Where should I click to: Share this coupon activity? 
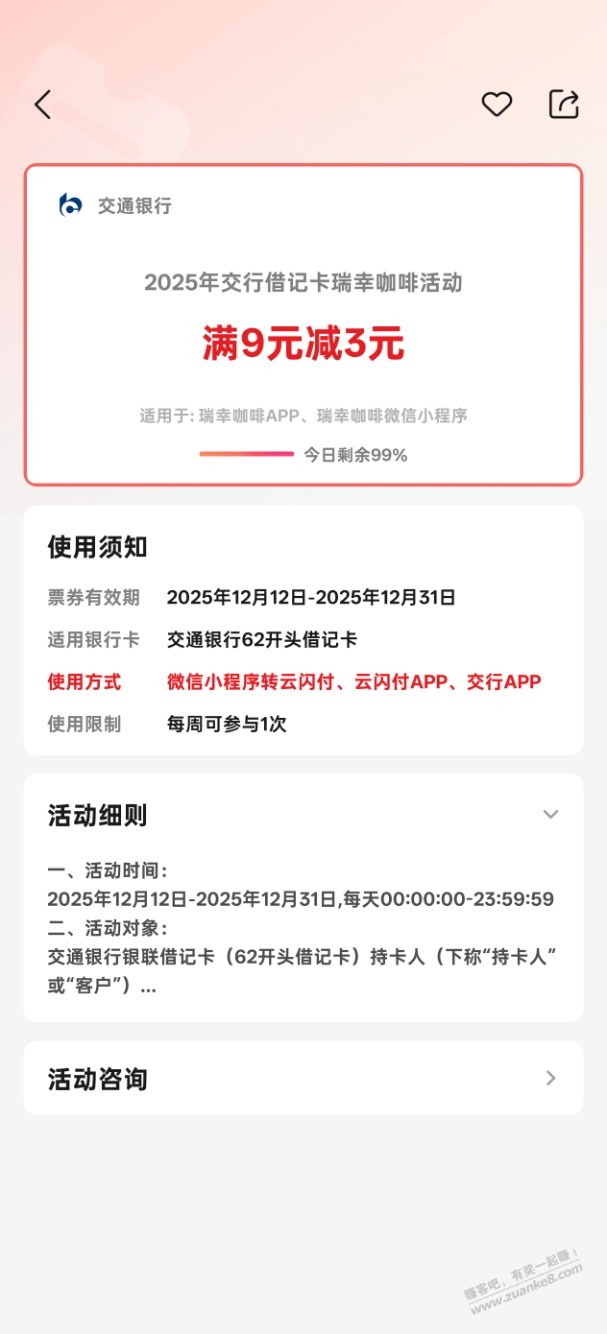click(x=564, y=104)
